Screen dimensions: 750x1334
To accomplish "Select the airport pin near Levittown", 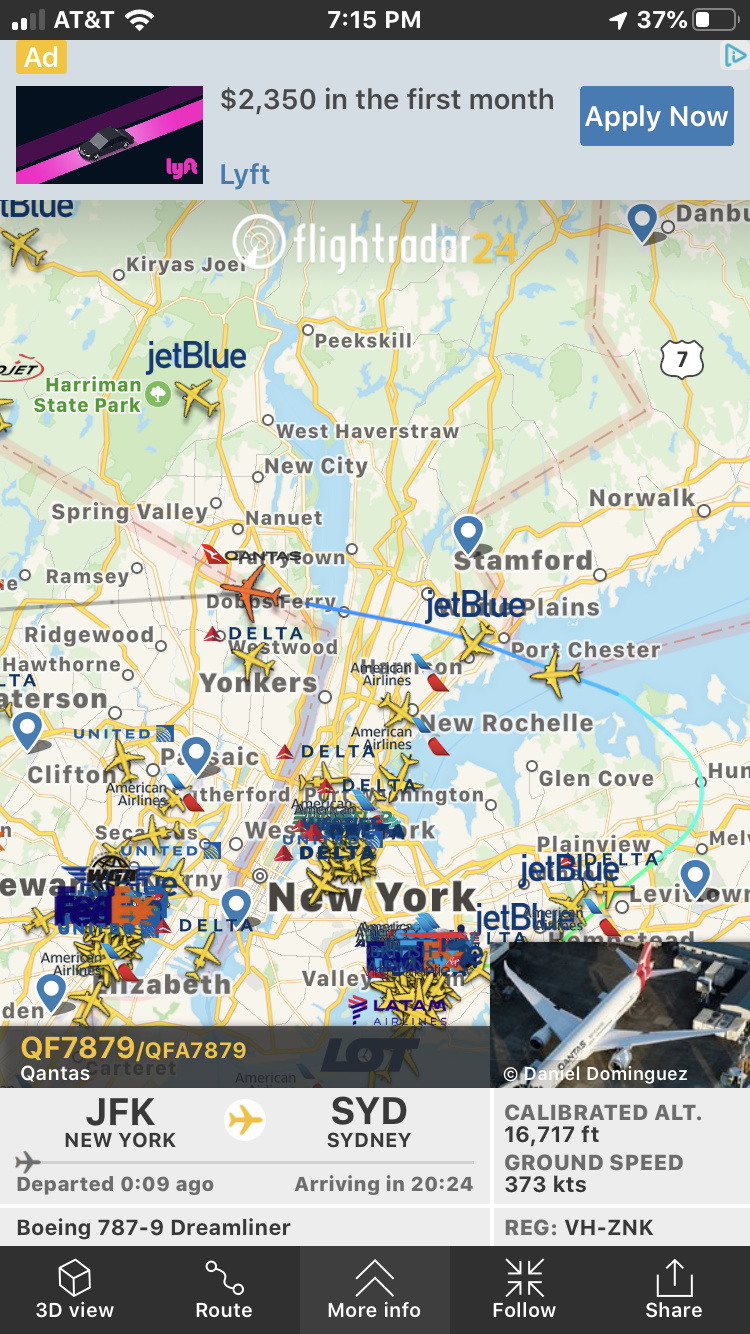I will (x=694, y=878).
